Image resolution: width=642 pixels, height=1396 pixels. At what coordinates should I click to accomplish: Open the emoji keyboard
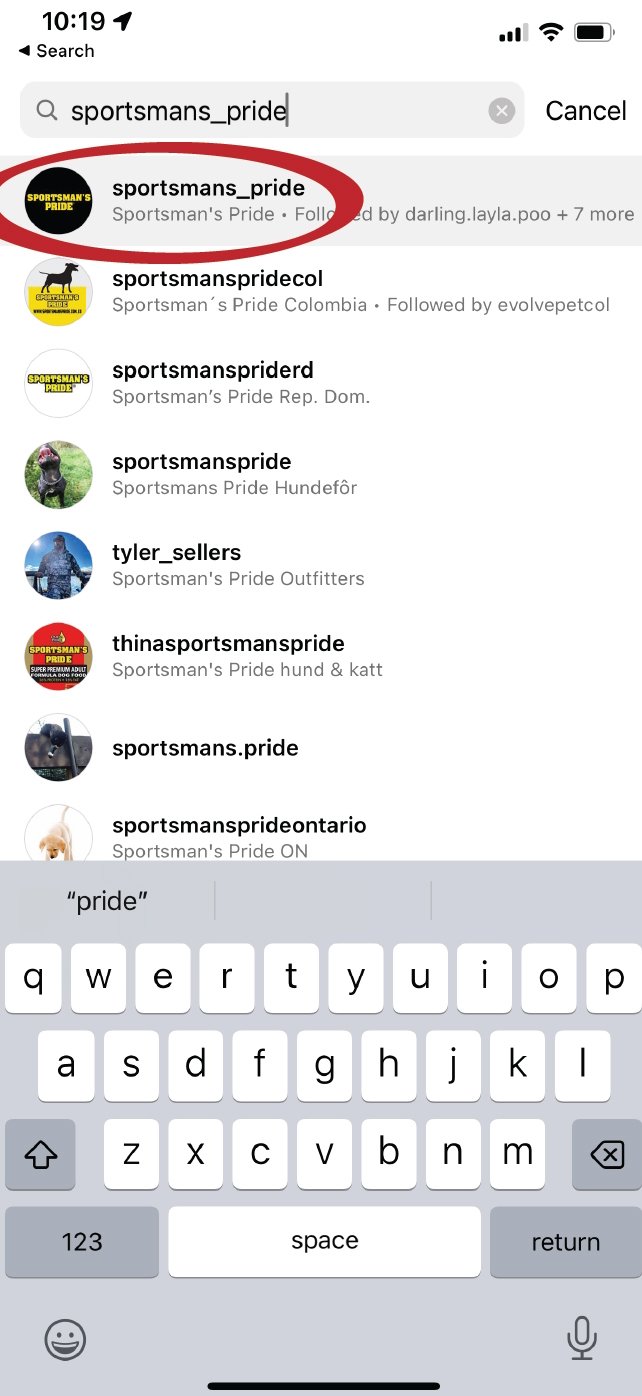pos(65,1338)
